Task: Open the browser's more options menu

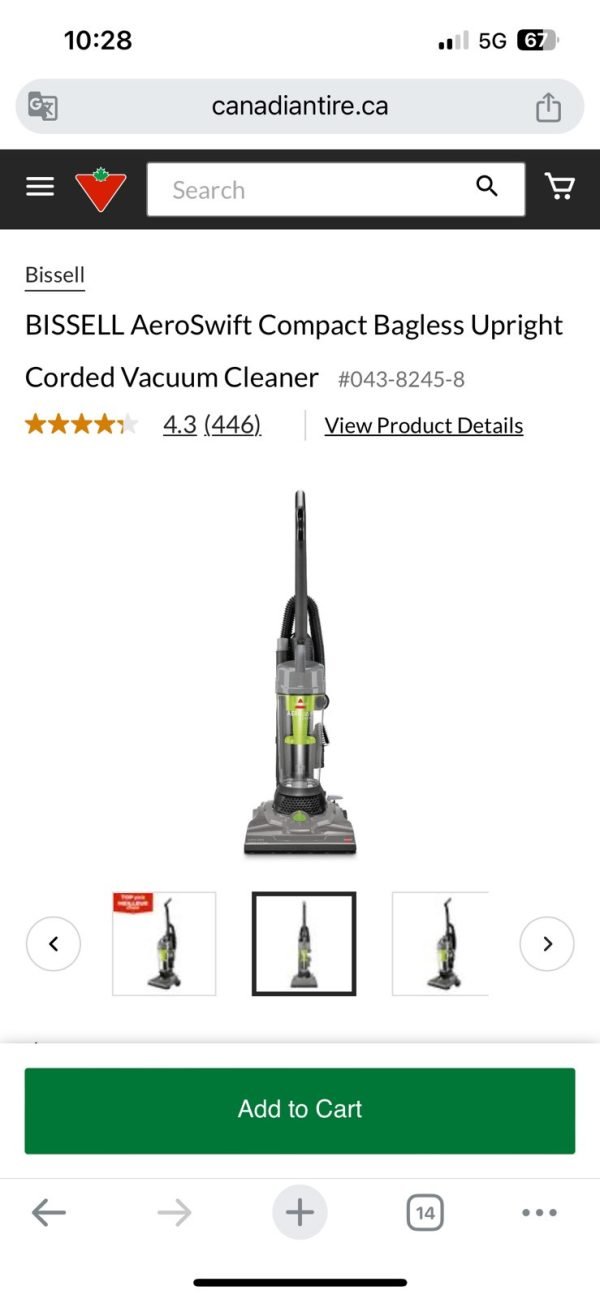Action: coord(539,1213)
